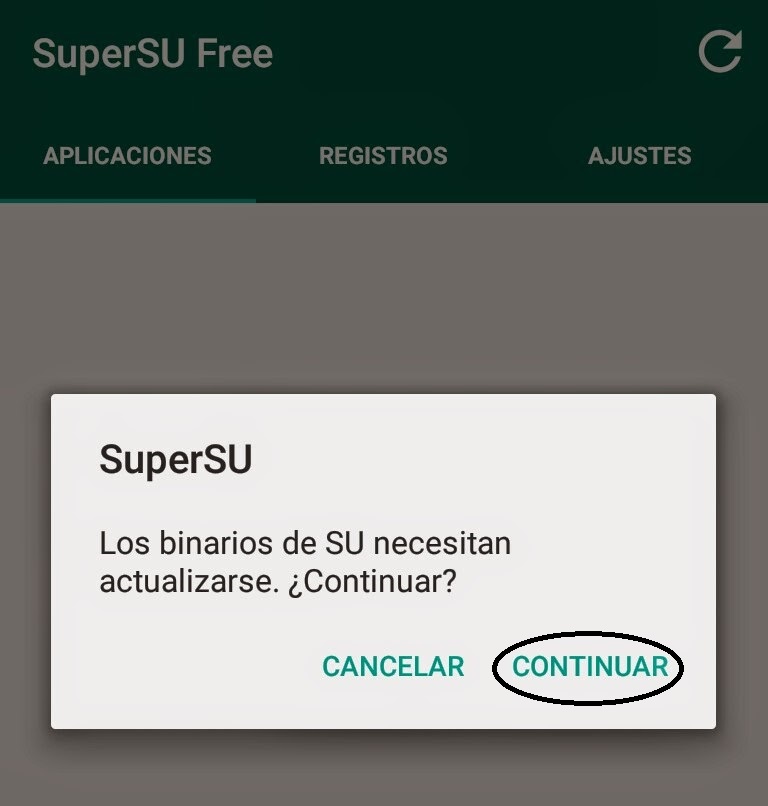
Task: Tap the refresh icon in the app bar
Action: [720, 52]
